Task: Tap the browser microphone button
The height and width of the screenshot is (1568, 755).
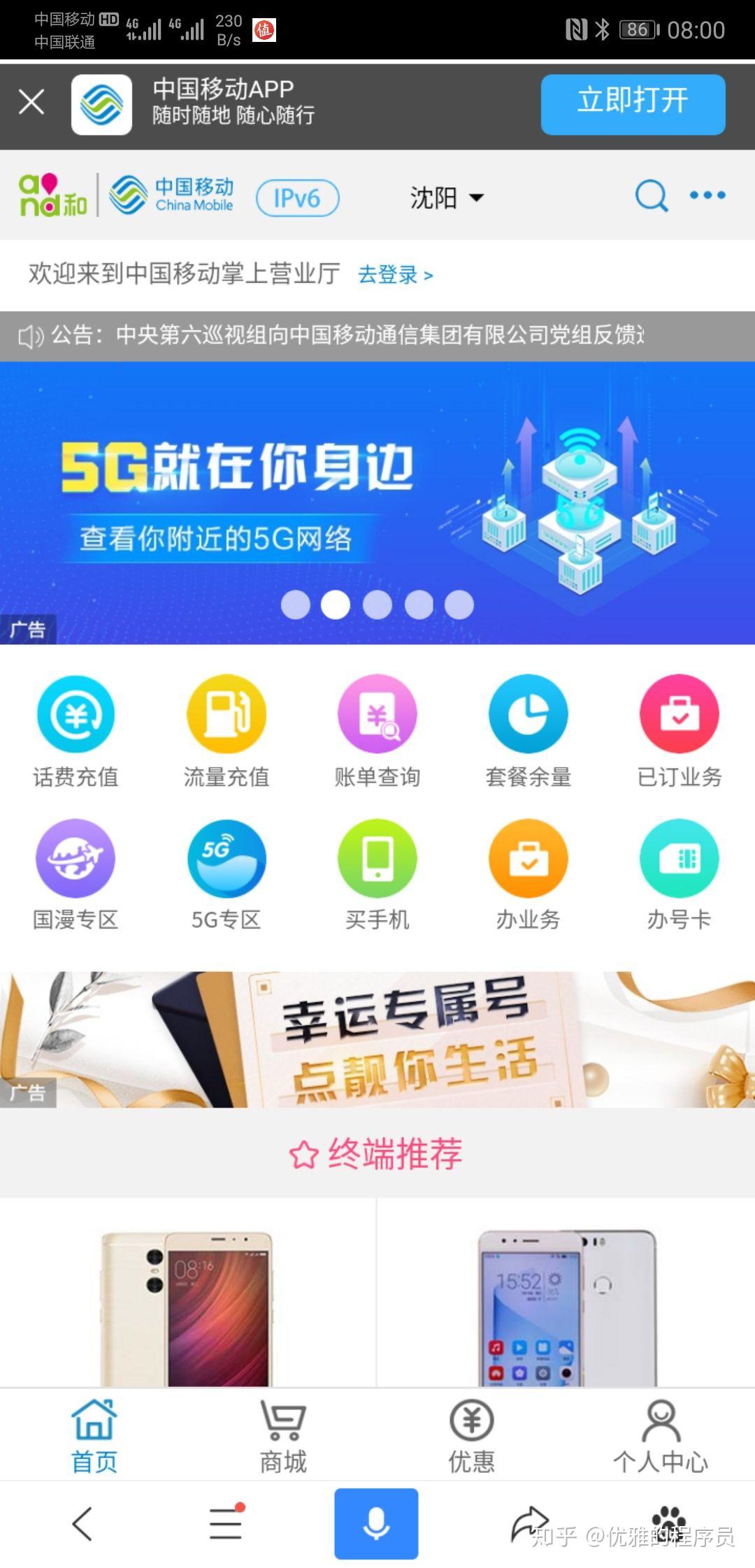Action: [376, 1523]
